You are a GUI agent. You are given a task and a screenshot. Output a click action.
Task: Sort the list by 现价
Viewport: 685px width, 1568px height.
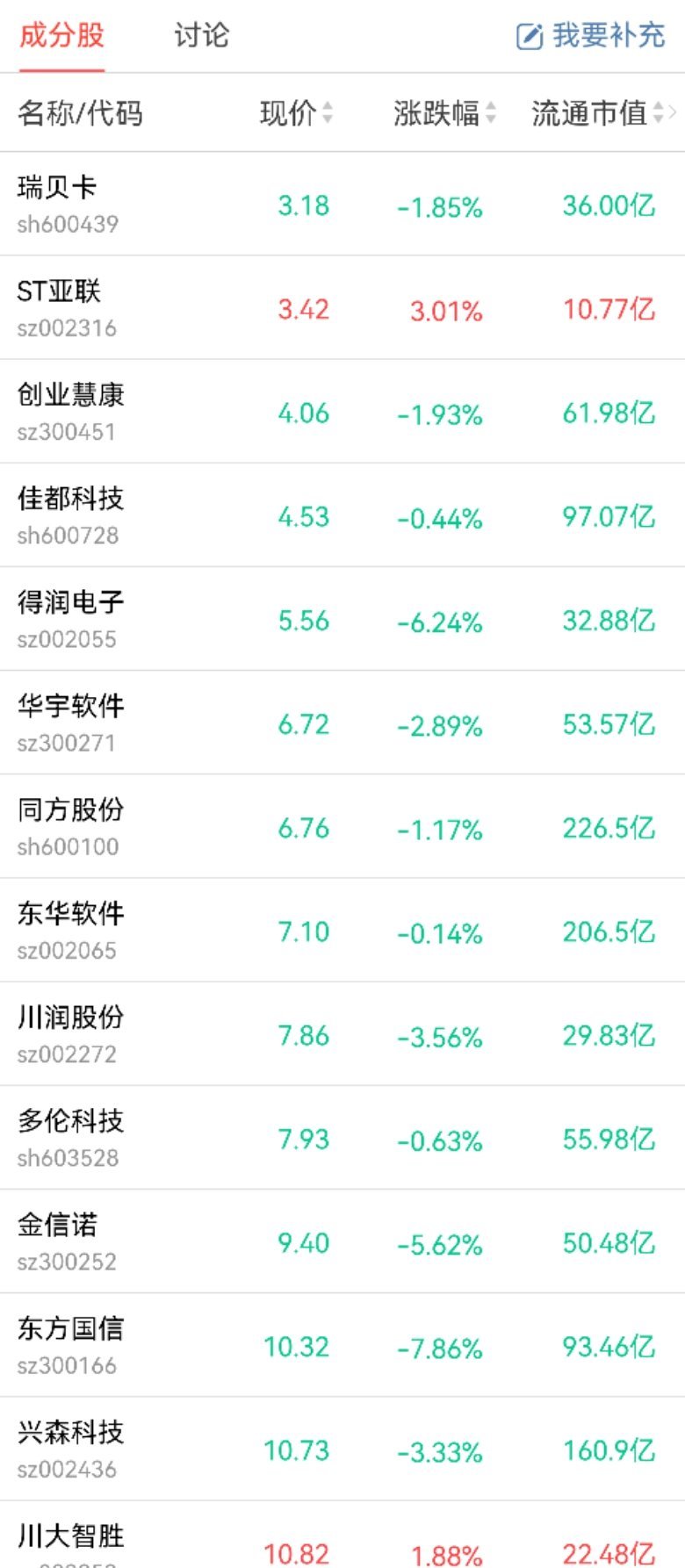coord(296,112)
